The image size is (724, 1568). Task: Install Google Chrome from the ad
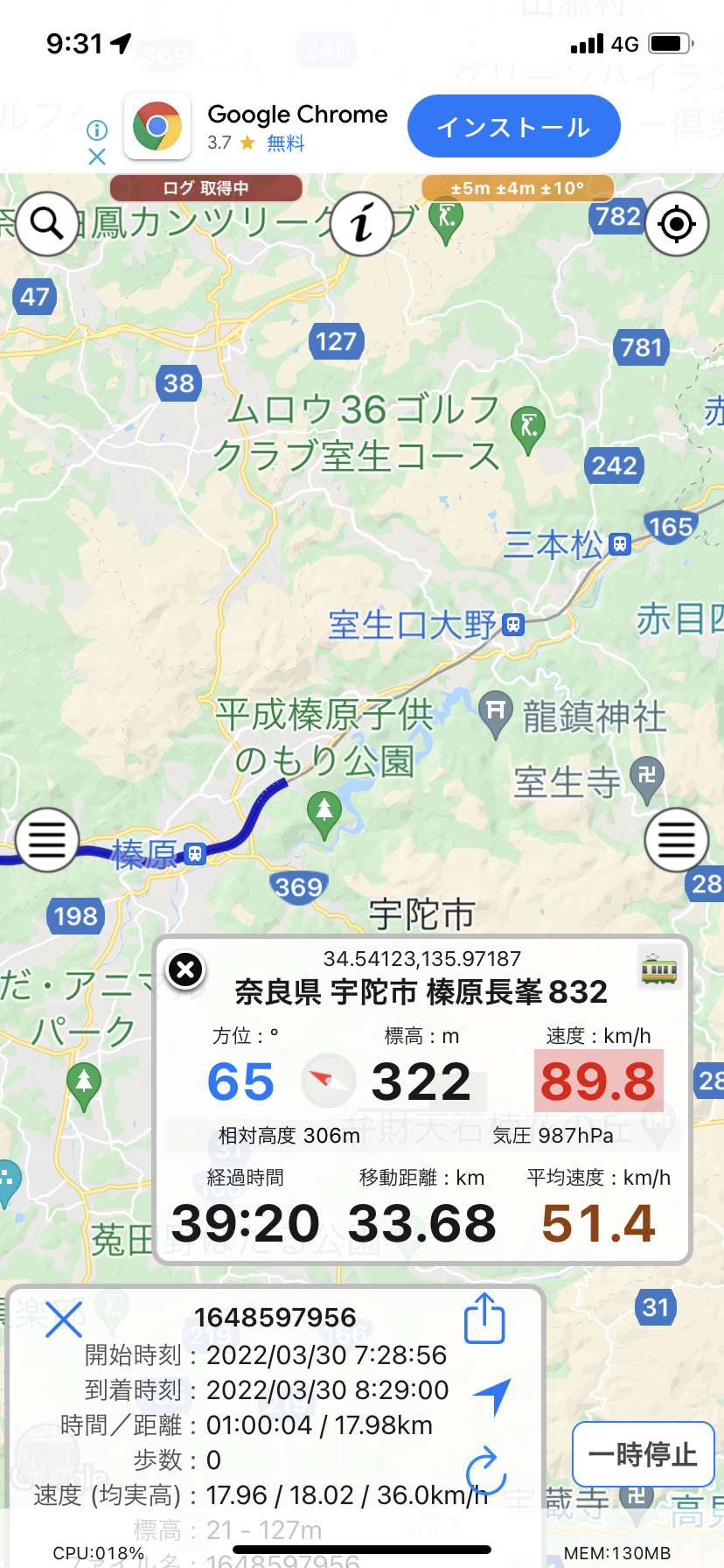(x=514, y=127)
